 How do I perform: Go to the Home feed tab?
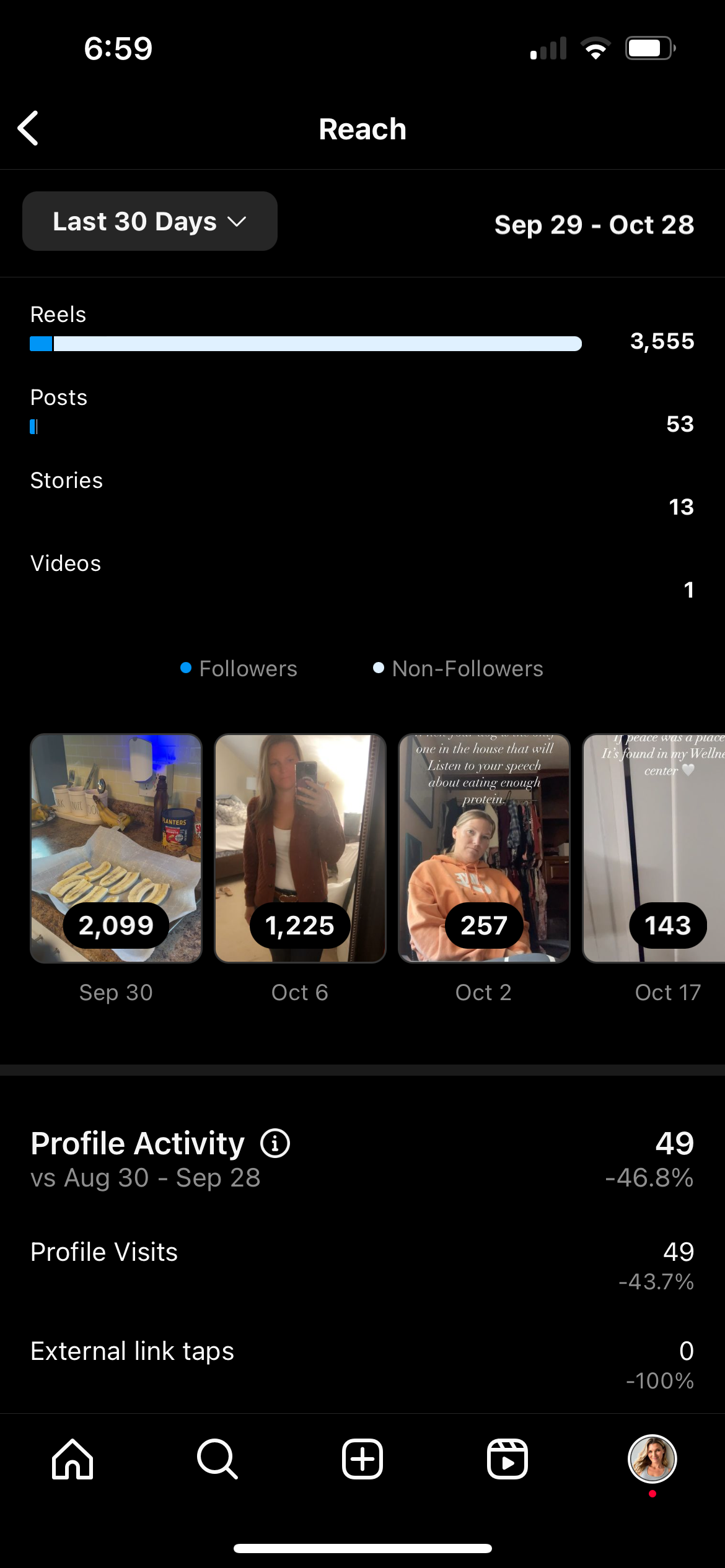(x=72, y=1459)
